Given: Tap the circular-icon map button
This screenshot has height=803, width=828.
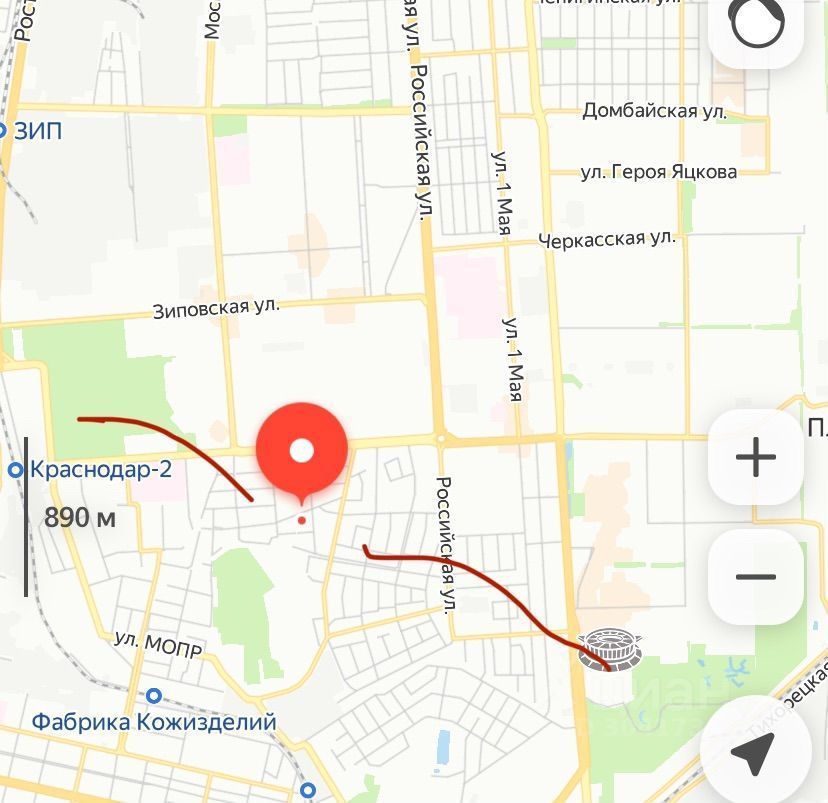Looking at the screenshot, I should click(x=757, y=26).
